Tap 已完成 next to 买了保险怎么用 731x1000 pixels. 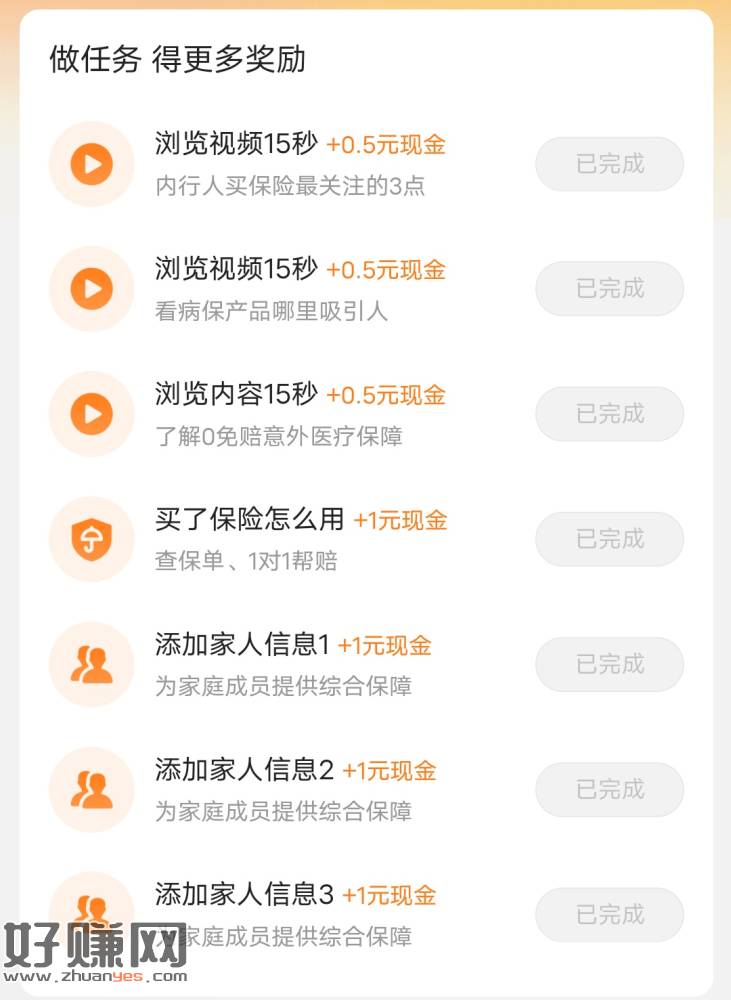(609, 539)
